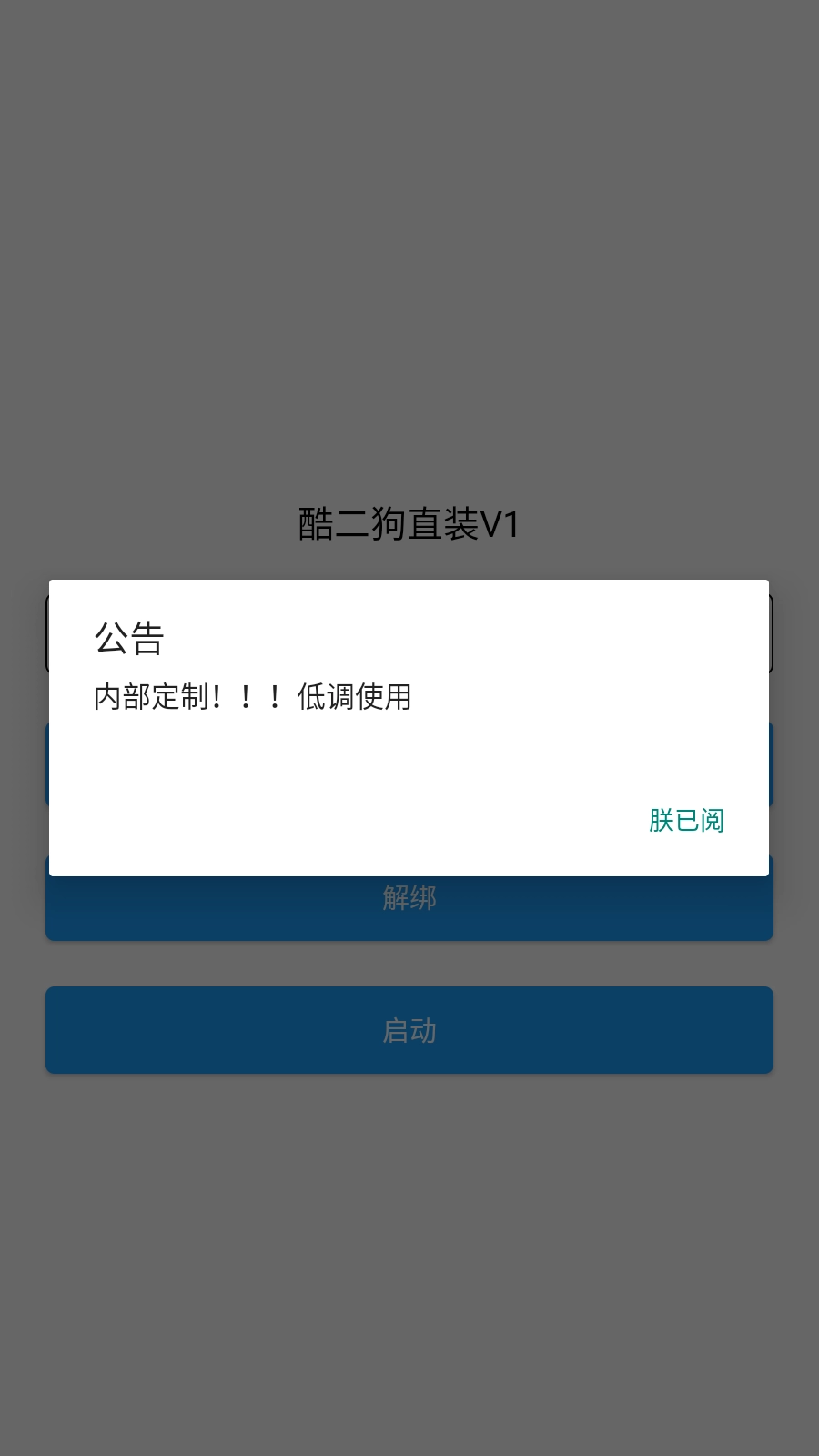The height and width of the screenshot is (1456, 819).
Task: Tap the 解绑 button below the dialog
Action: tap(409, 897)
